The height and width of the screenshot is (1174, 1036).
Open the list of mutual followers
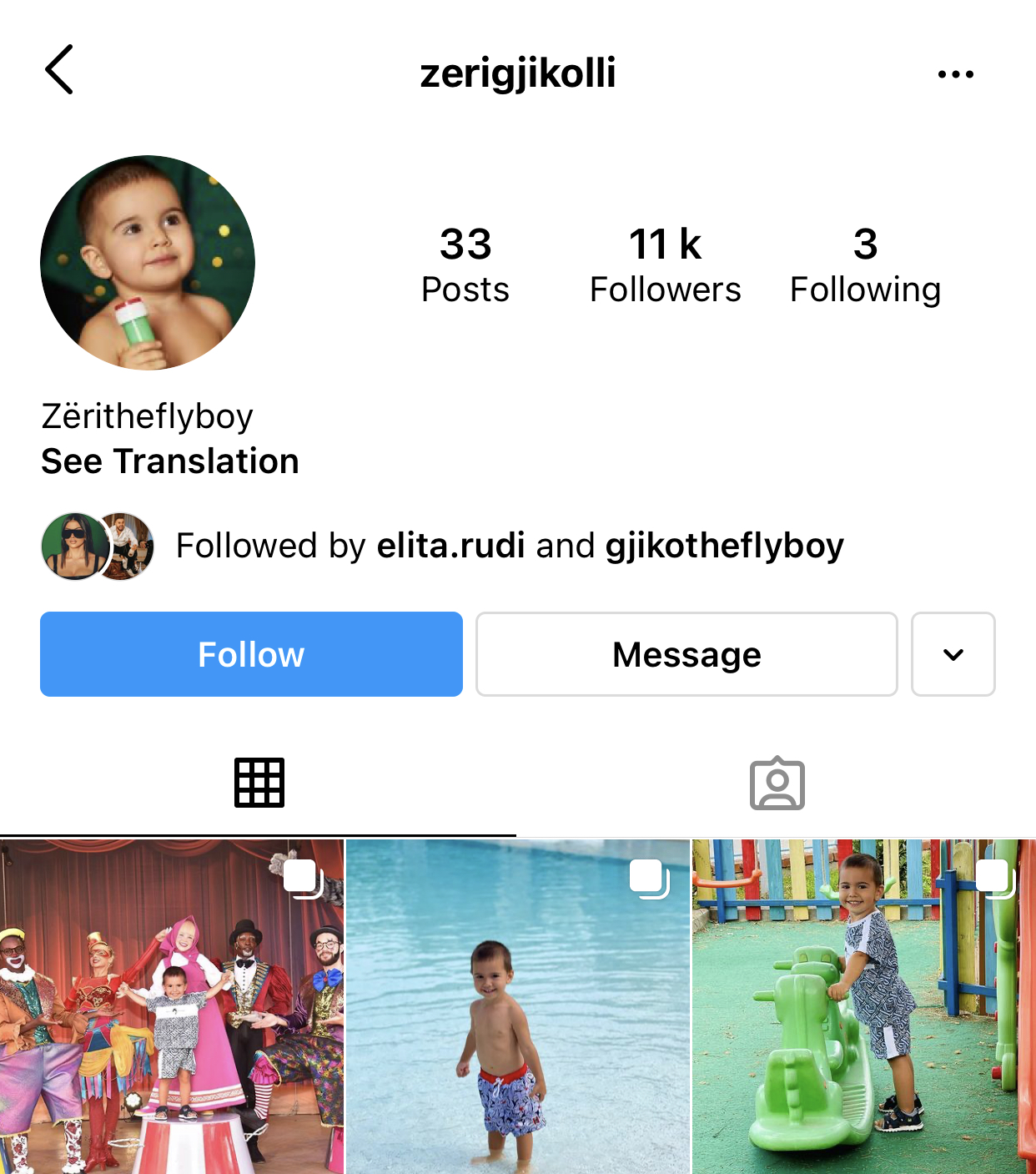point(509,546)
